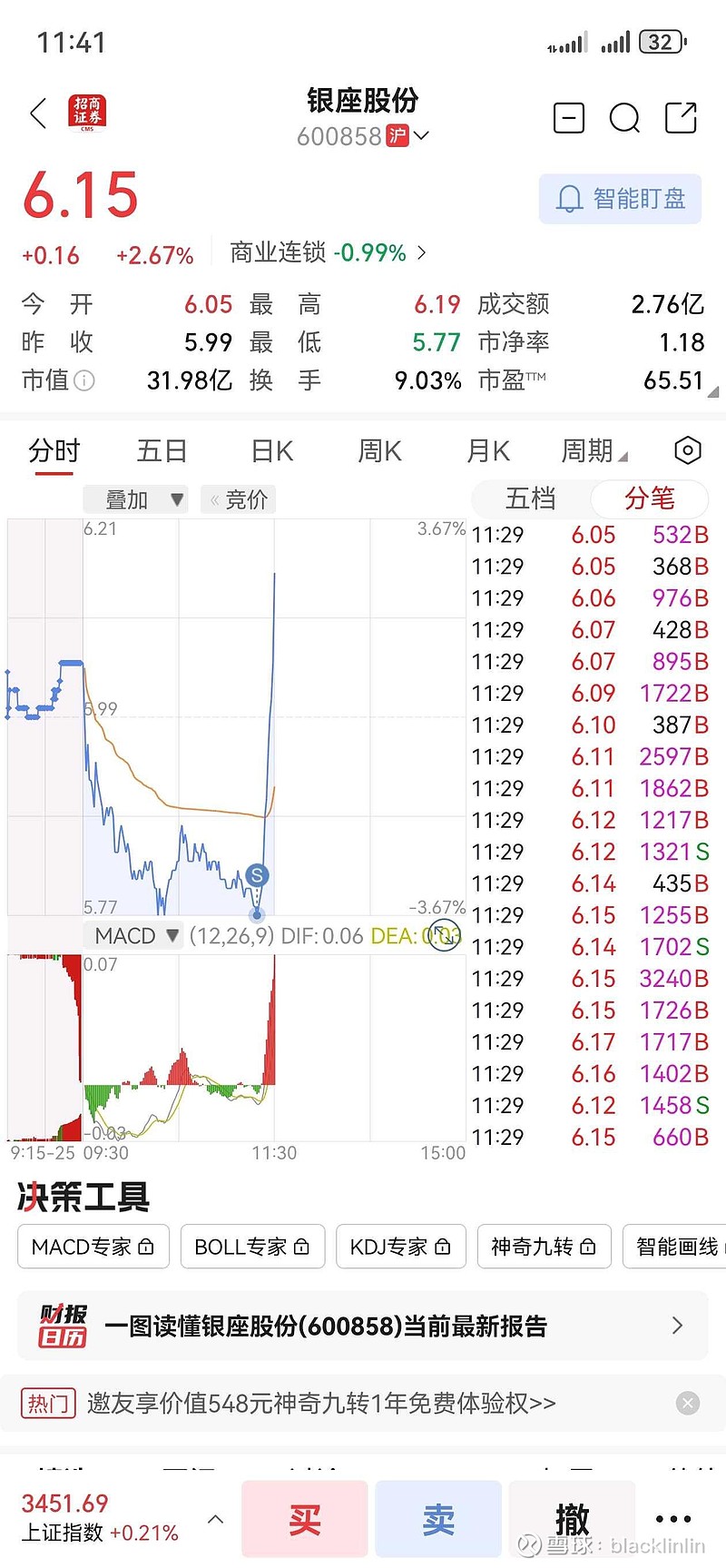The height and width of the screenshot is (1568, 726).
Task: Open the 银座股份 latest report banner
Action: point(363,1326)
